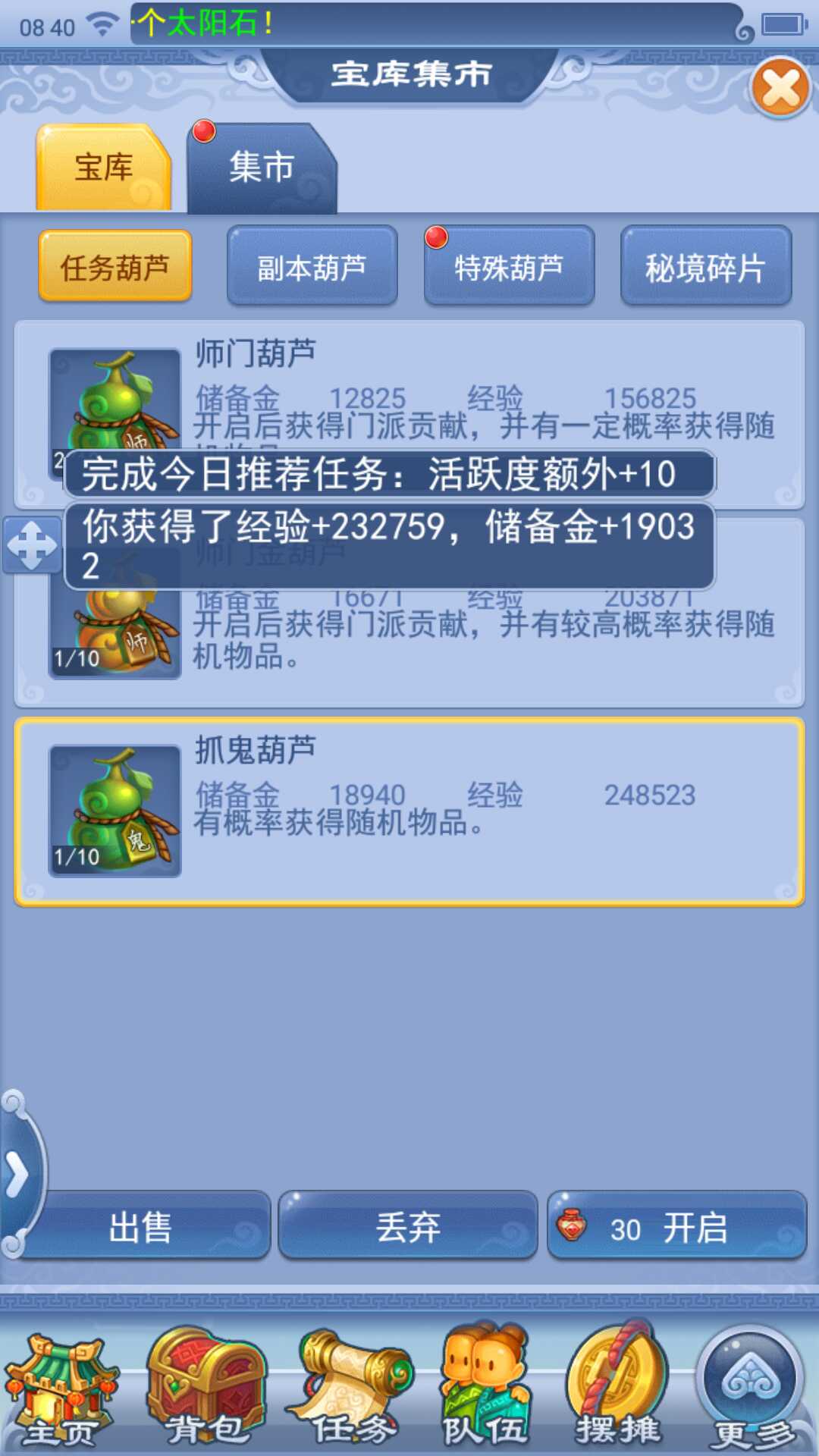Open the 任务 quest scroll
This screenshot has width=819, height=1456.
352,1388
